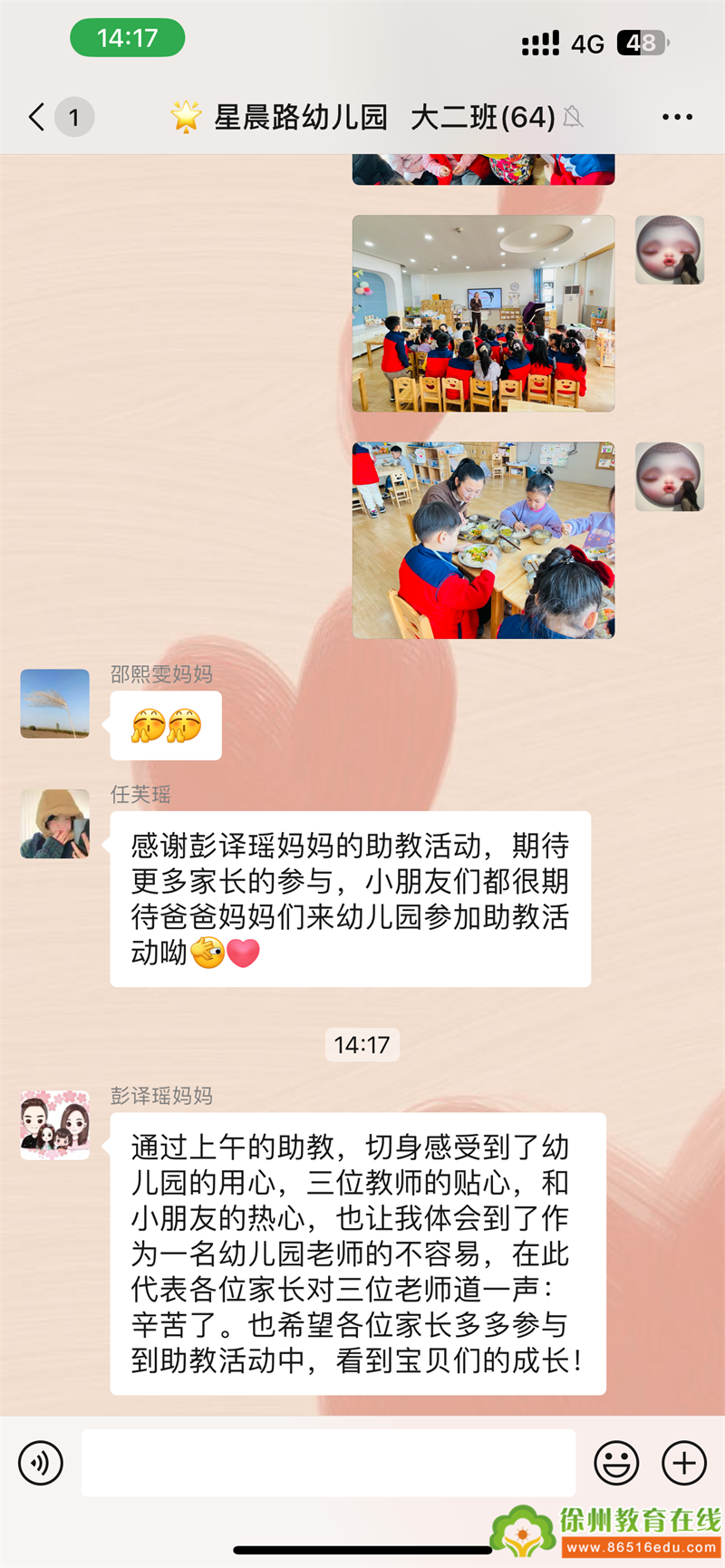Open sender's avatar beside the lunch photo

670,477
